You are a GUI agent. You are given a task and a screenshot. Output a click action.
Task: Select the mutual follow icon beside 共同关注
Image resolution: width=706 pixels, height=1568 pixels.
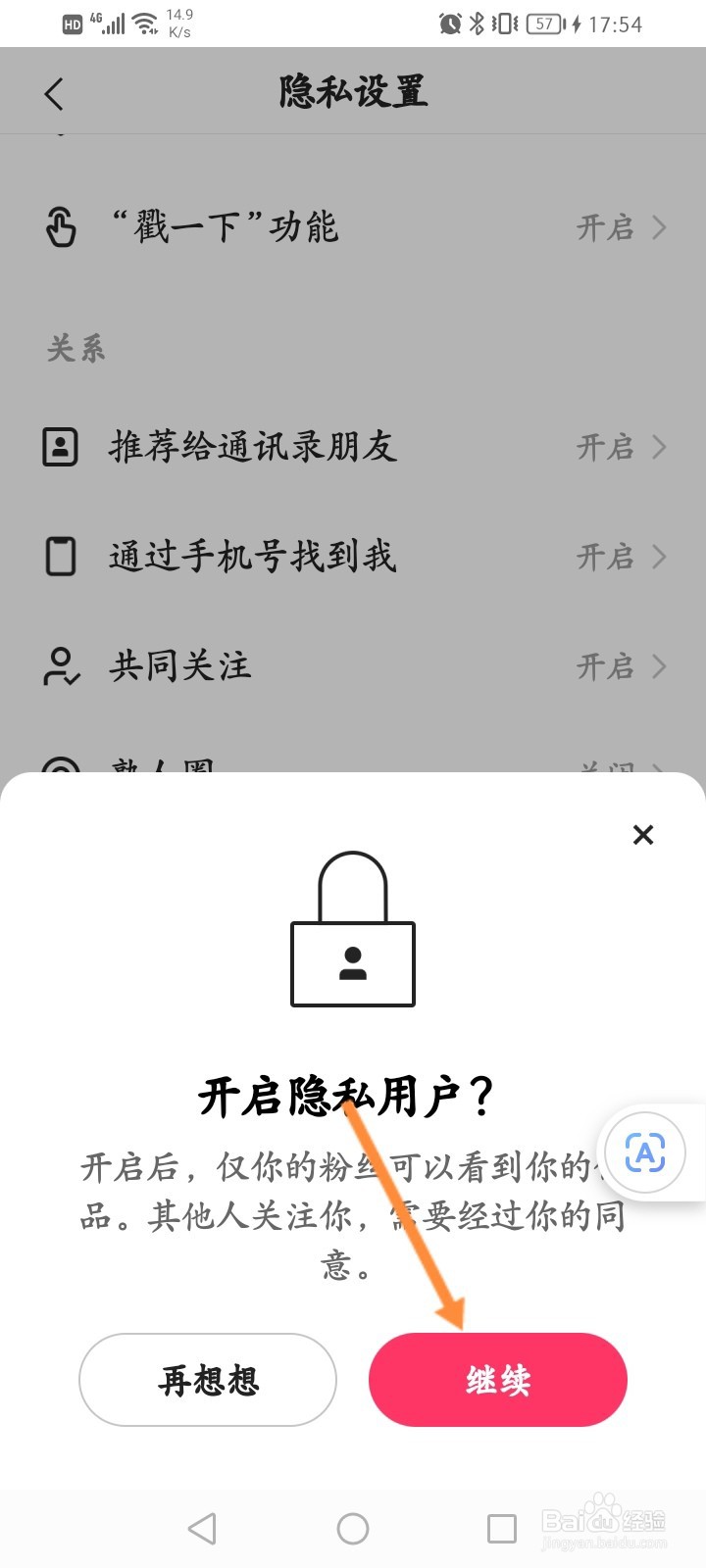click(x=60, y=666)
